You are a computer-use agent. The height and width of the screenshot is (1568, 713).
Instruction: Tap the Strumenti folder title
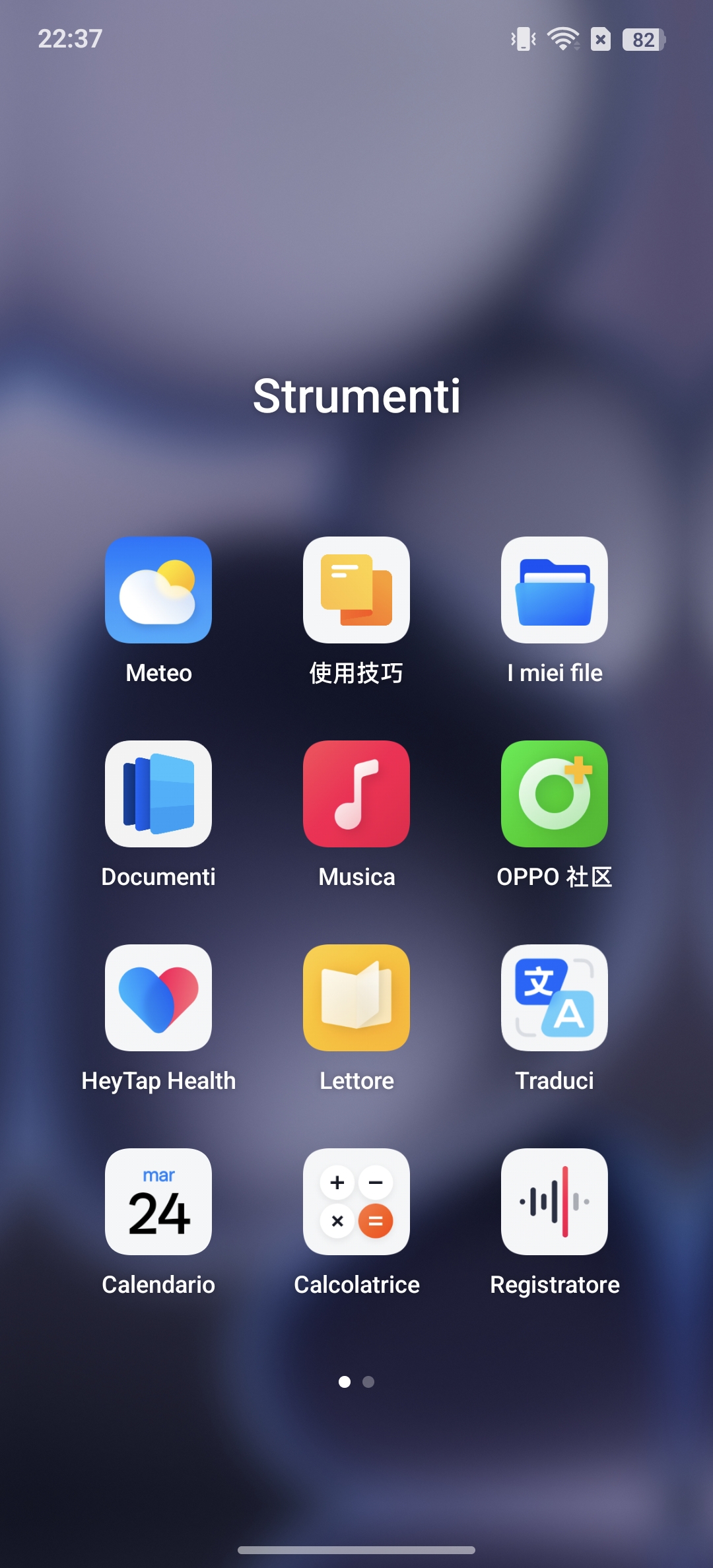(356, 396)
